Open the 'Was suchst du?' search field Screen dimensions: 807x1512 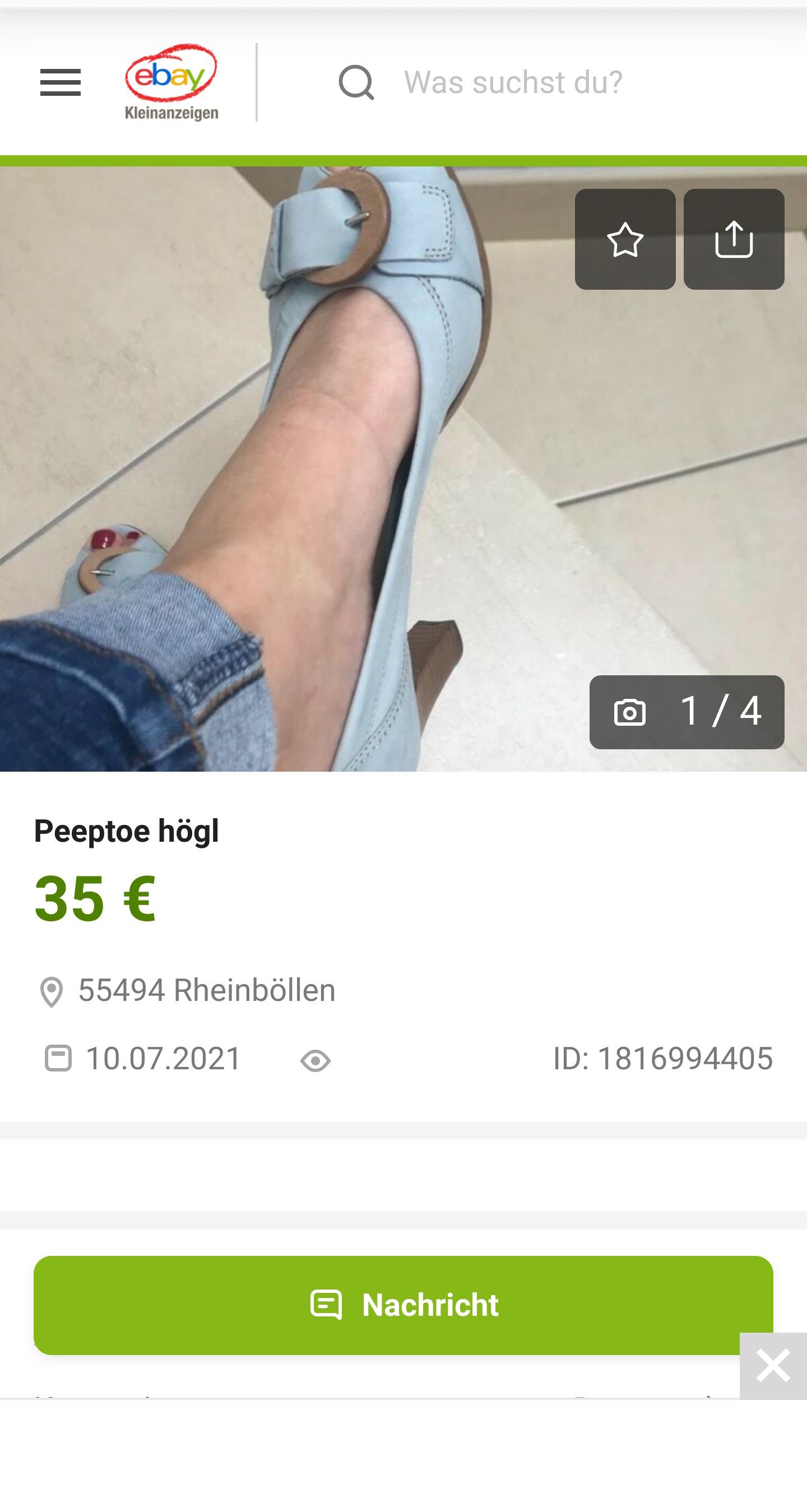pos(512,82)
